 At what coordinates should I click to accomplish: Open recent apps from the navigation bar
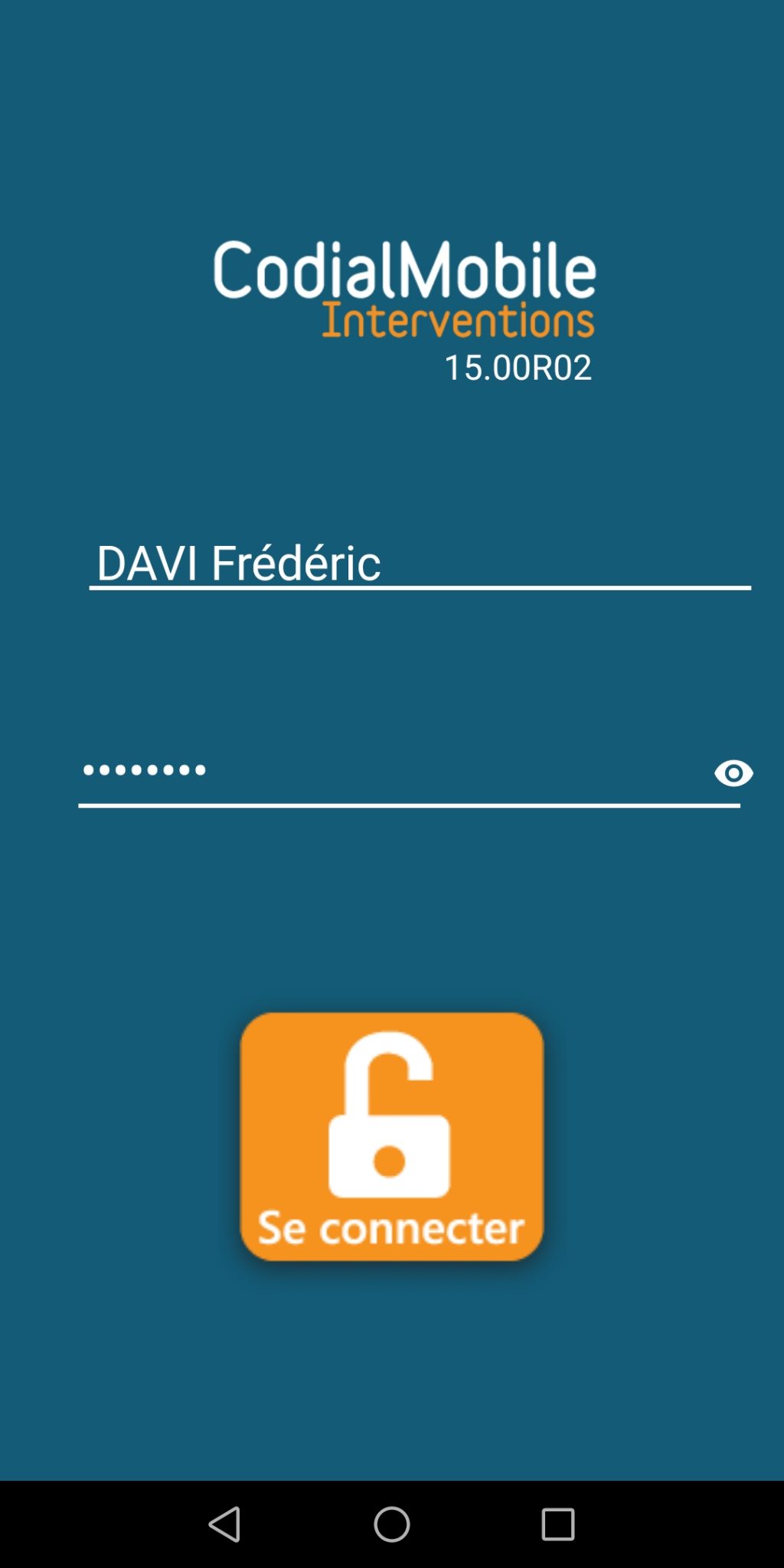pyautogui.click(x=558, y=1524)
